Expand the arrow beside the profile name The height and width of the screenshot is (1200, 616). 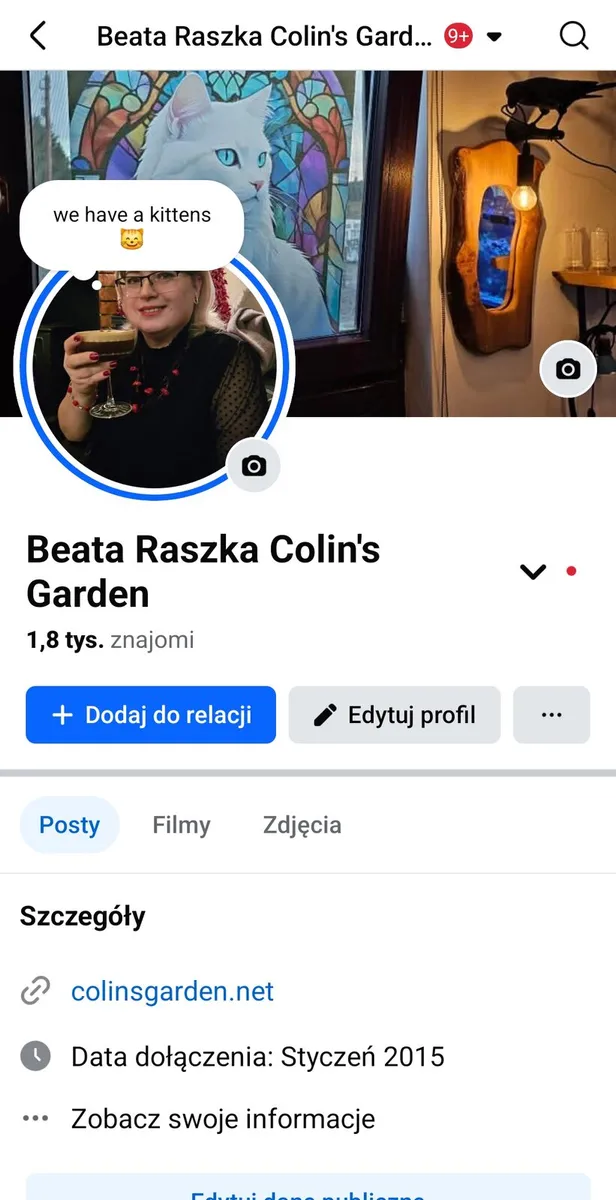533,572
